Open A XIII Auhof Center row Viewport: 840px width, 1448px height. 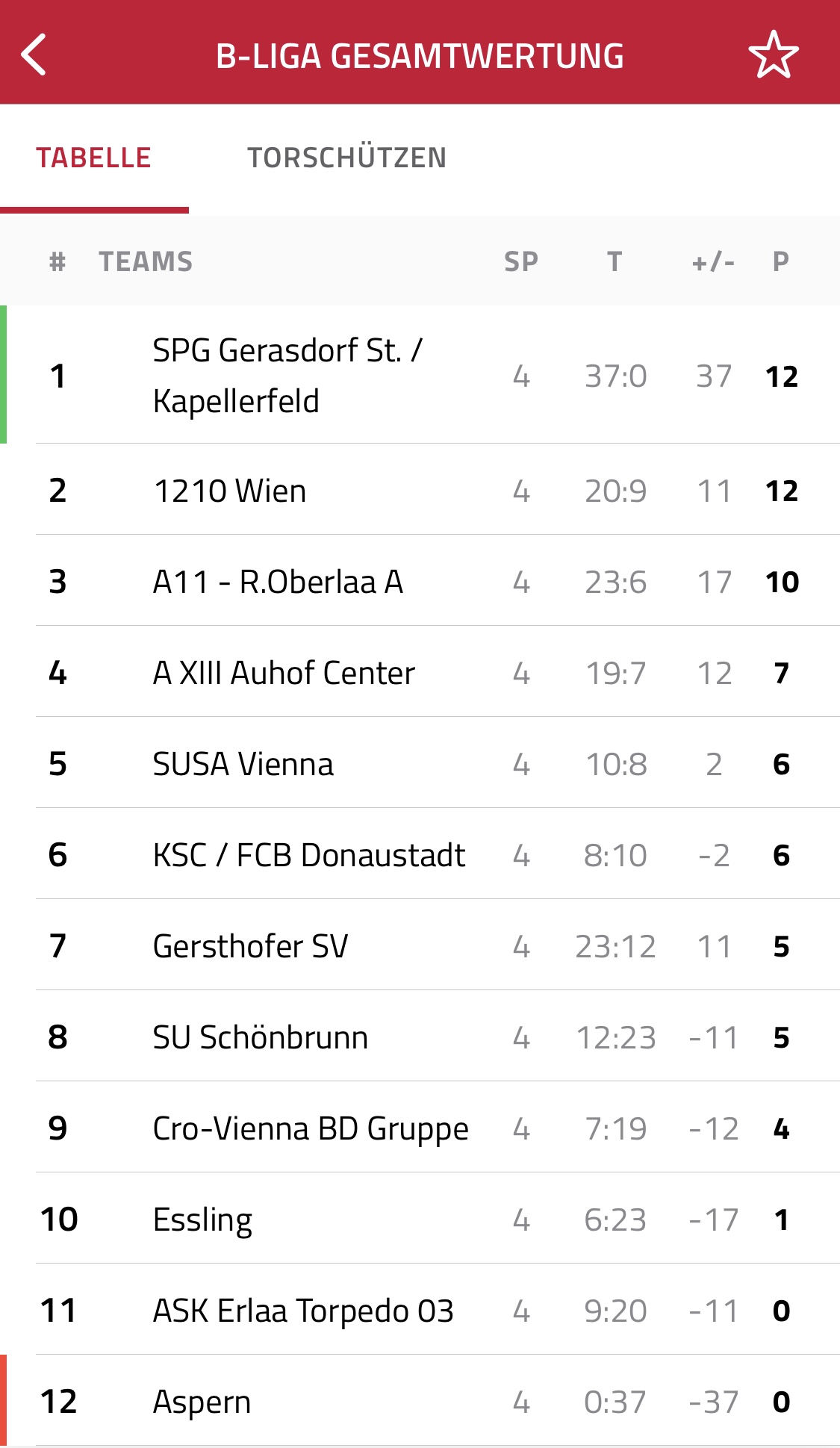420,672
